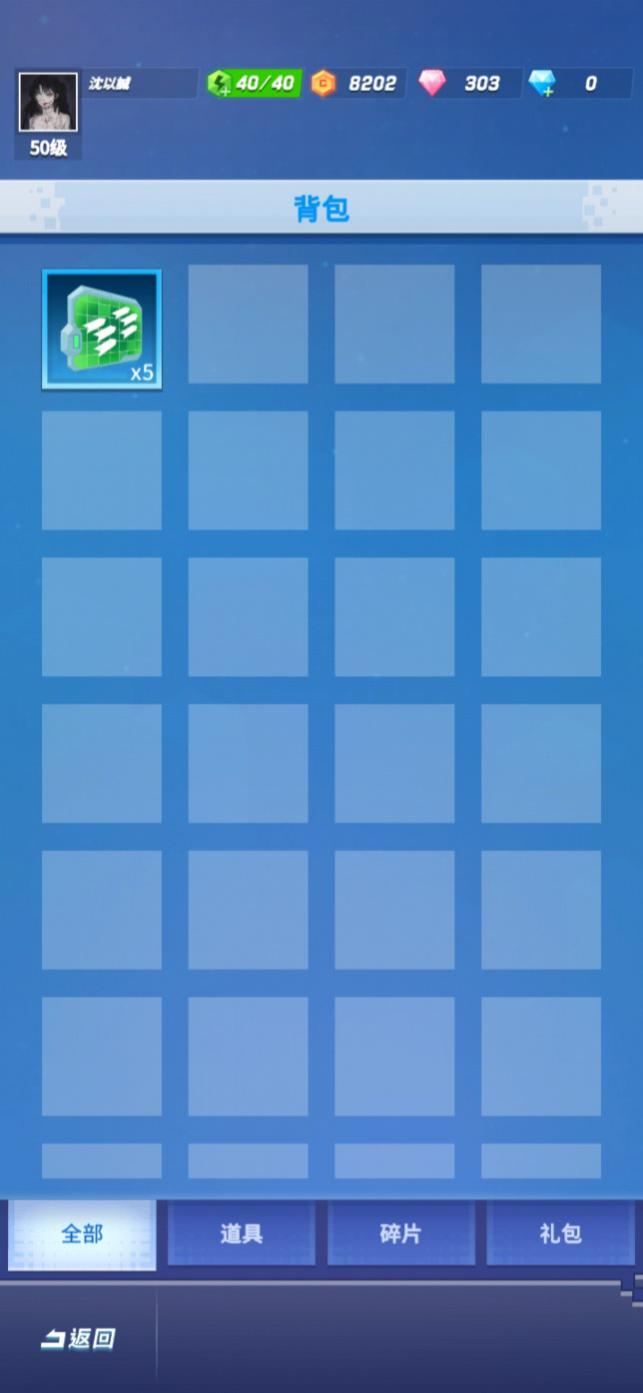Go back with the 返回 button

(78, 1339)
